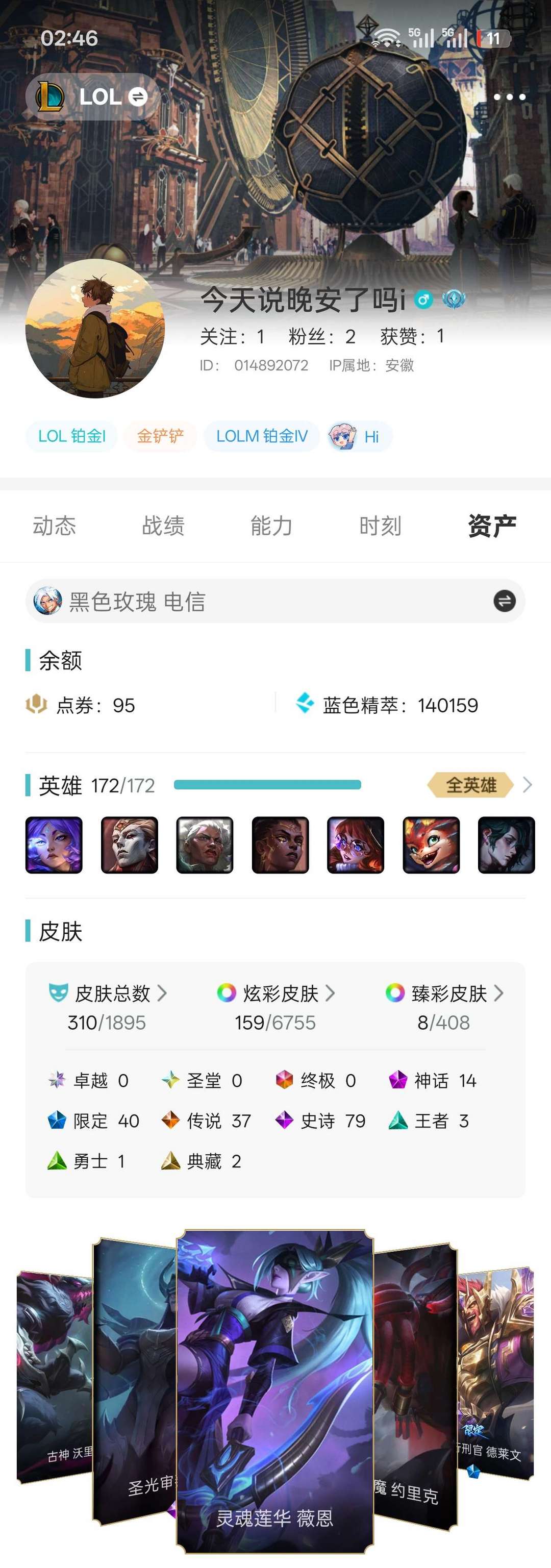This screenshot has height=1568, width=551.
Task: Click the mask icon above 皮肤总数
Action: 58,991
